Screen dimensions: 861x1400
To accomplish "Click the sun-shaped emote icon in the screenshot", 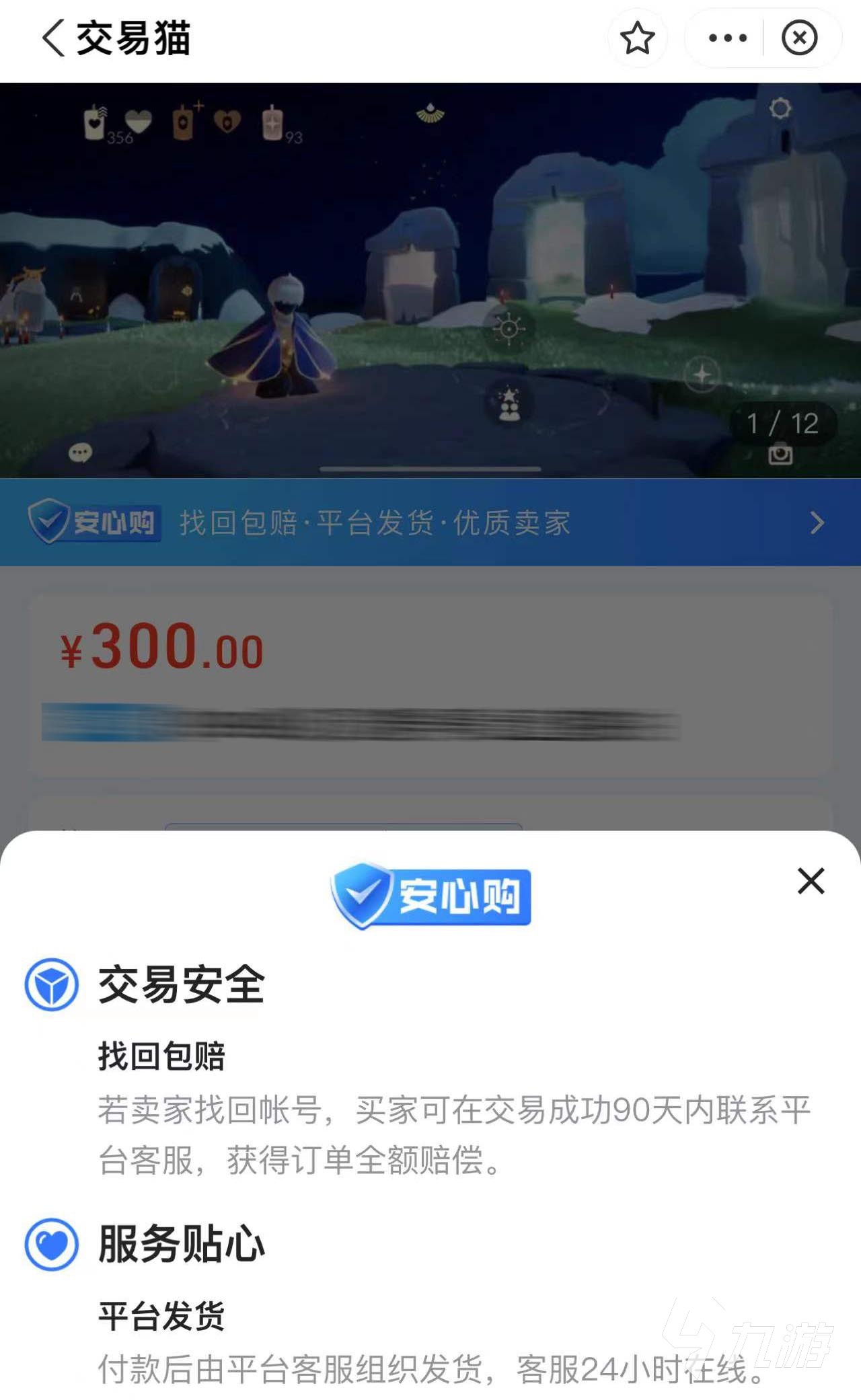I will coord(509,327).
